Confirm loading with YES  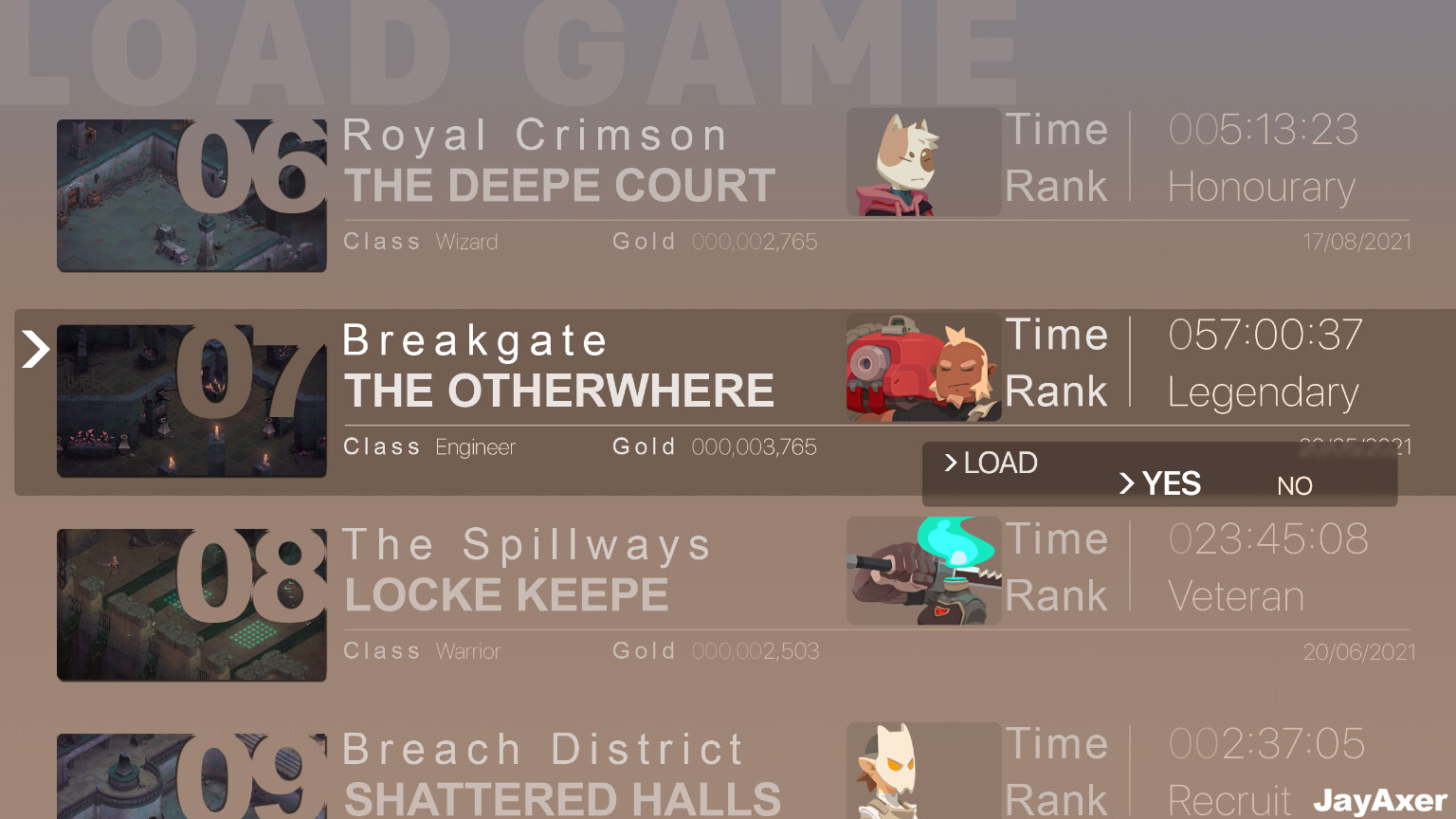coord(1171,484)
